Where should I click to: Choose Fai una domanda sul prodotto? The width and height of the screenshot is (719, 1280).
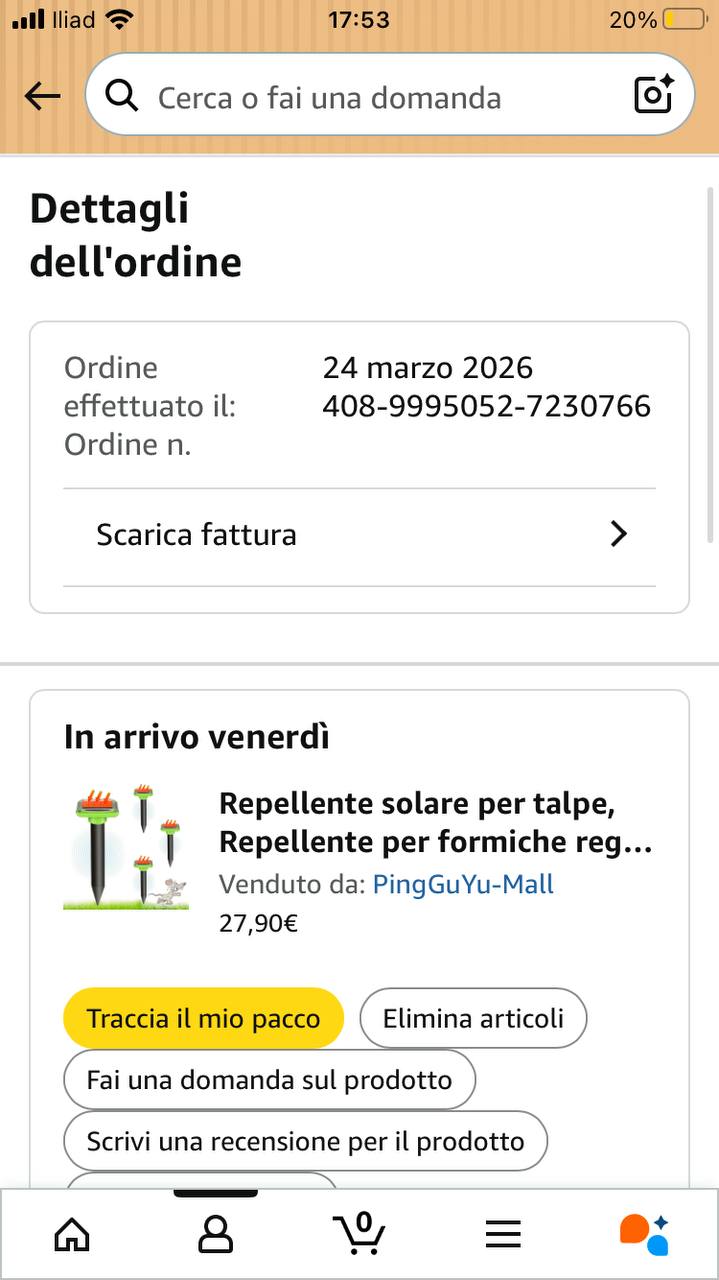click(269, 1080)
